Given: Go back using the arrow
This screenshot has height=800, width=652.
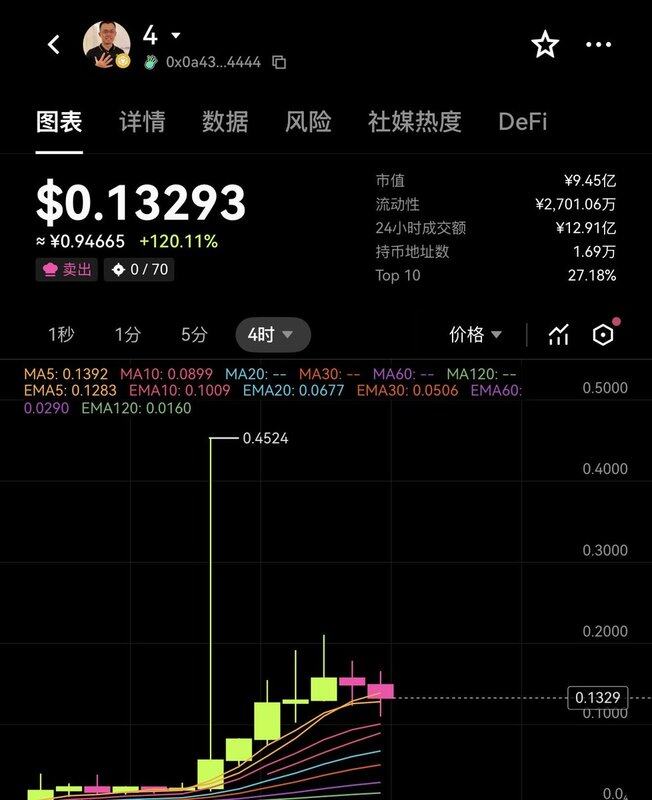Looking at the screenshot, I should click(54, 44).
